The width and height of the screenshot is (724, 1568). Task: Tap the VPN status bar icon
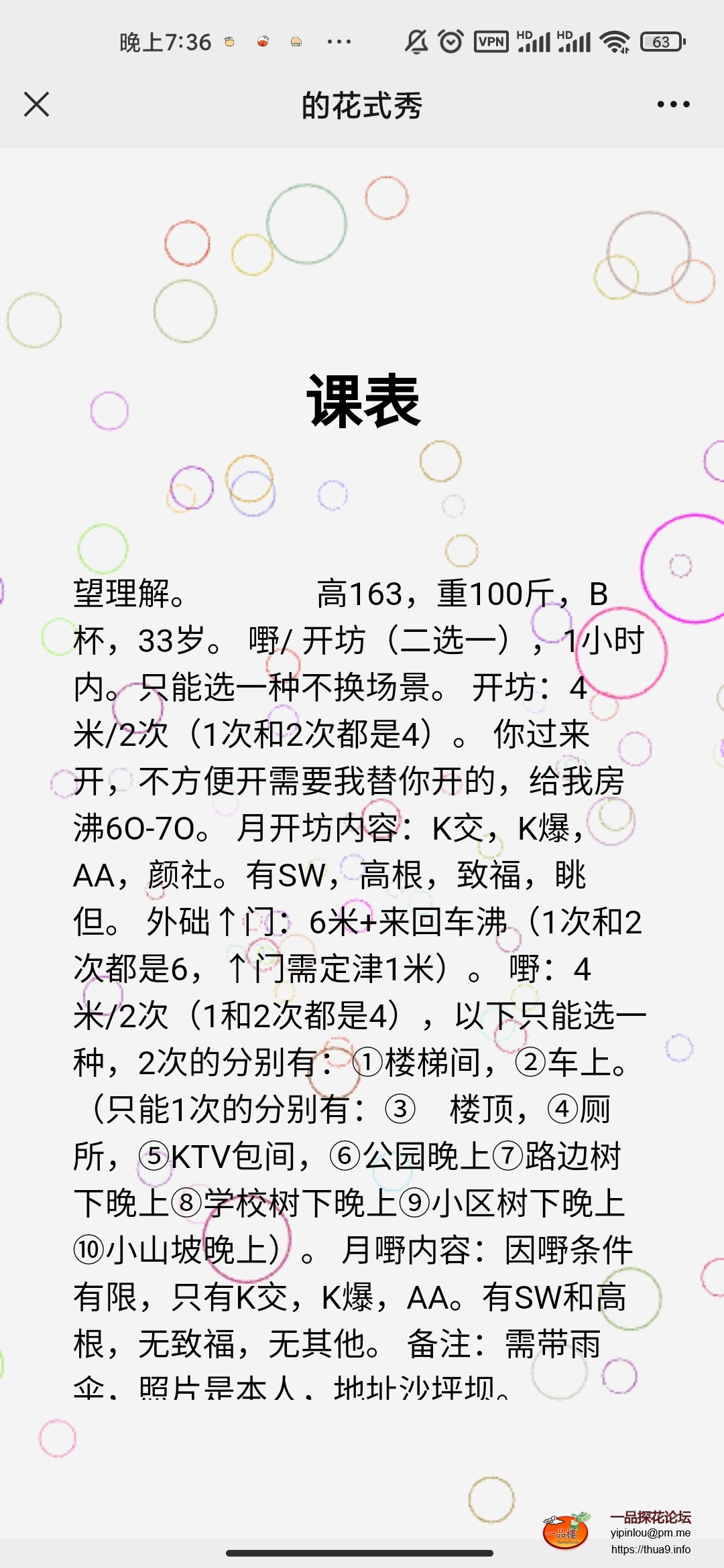point(491,42)
